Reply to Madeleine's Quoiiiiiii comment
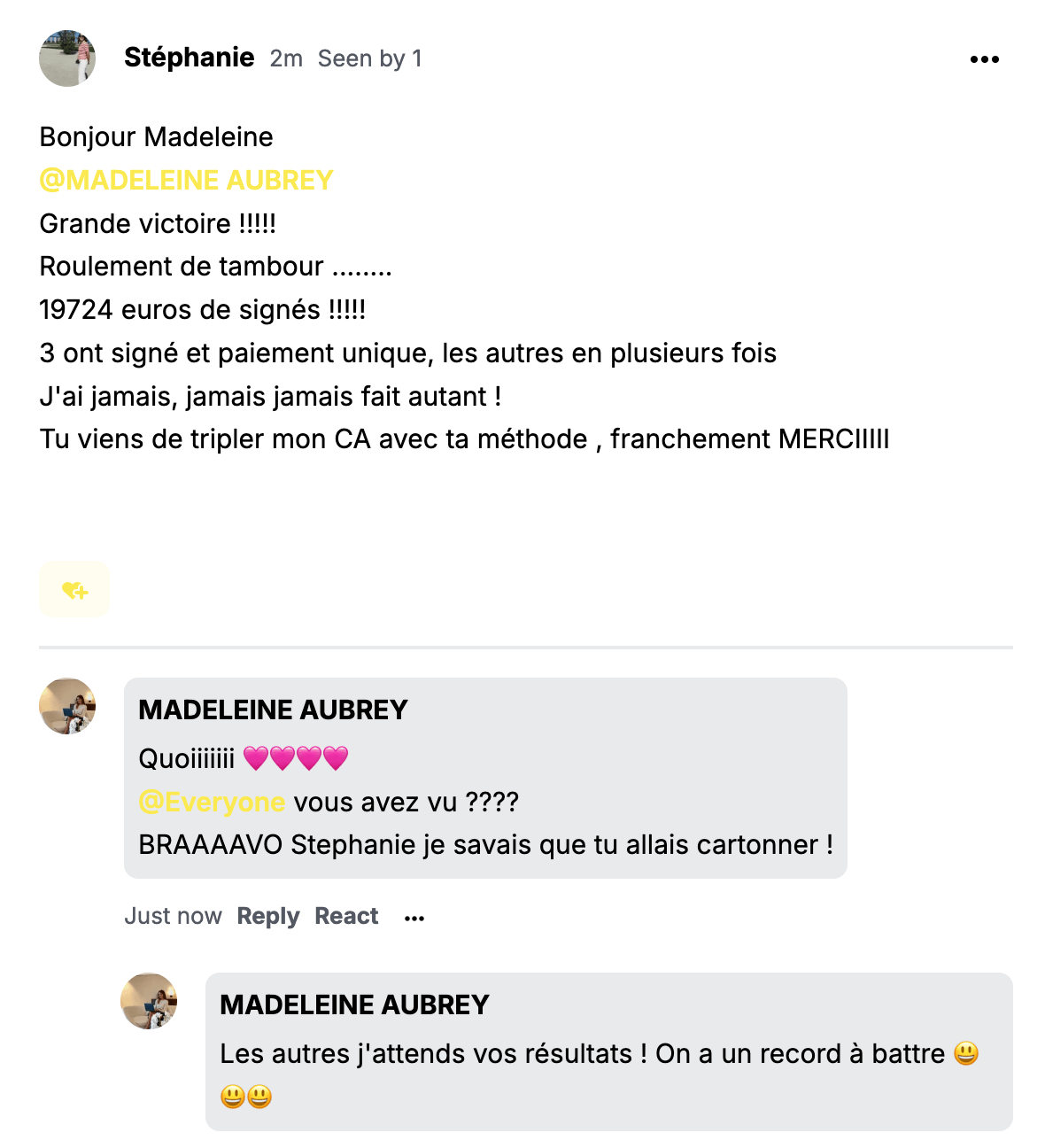1045x1148 pixels. 268,916
